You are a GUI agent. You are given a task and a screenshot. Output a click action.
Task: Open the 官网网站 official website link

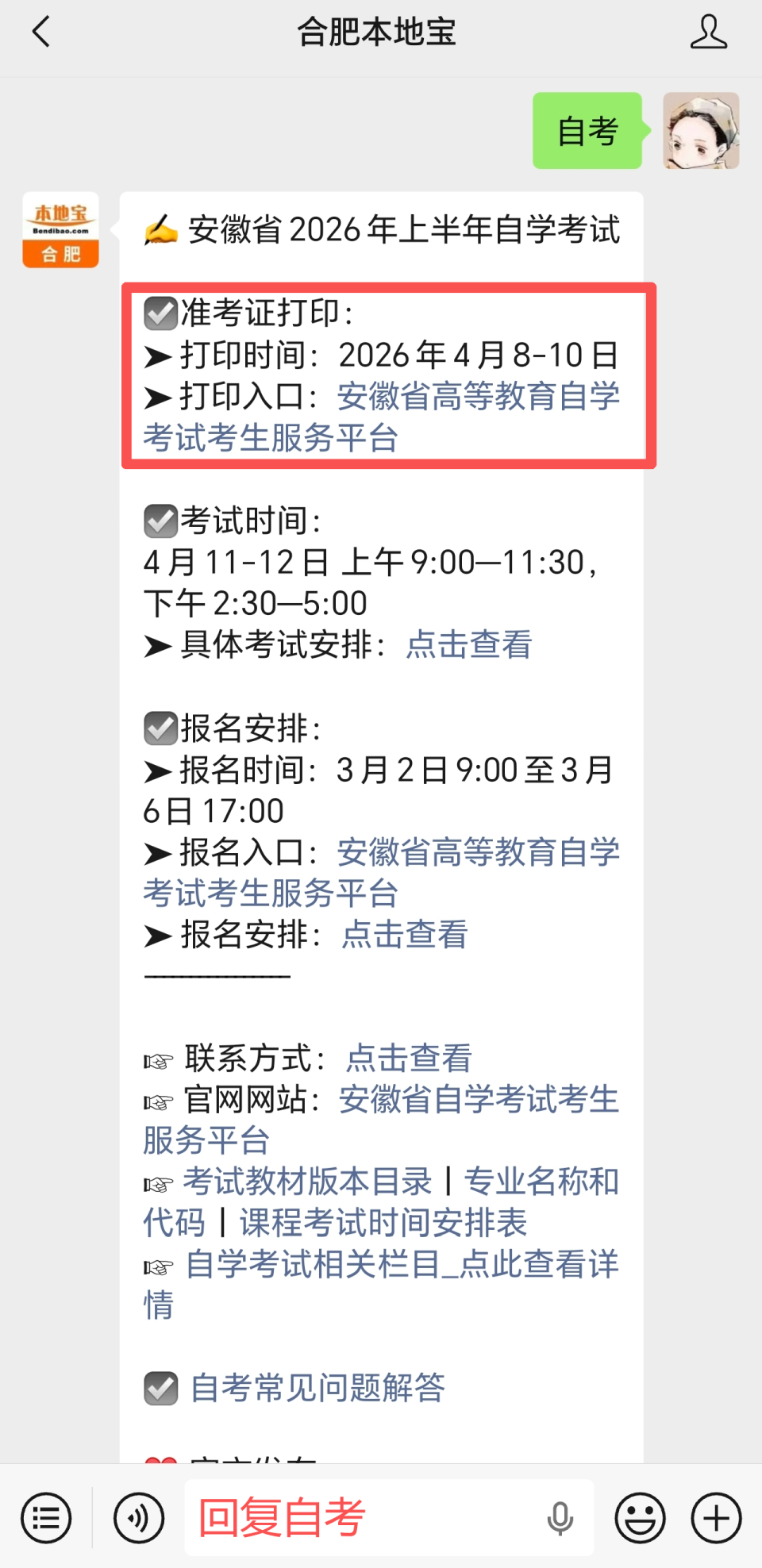point(478,1101)
